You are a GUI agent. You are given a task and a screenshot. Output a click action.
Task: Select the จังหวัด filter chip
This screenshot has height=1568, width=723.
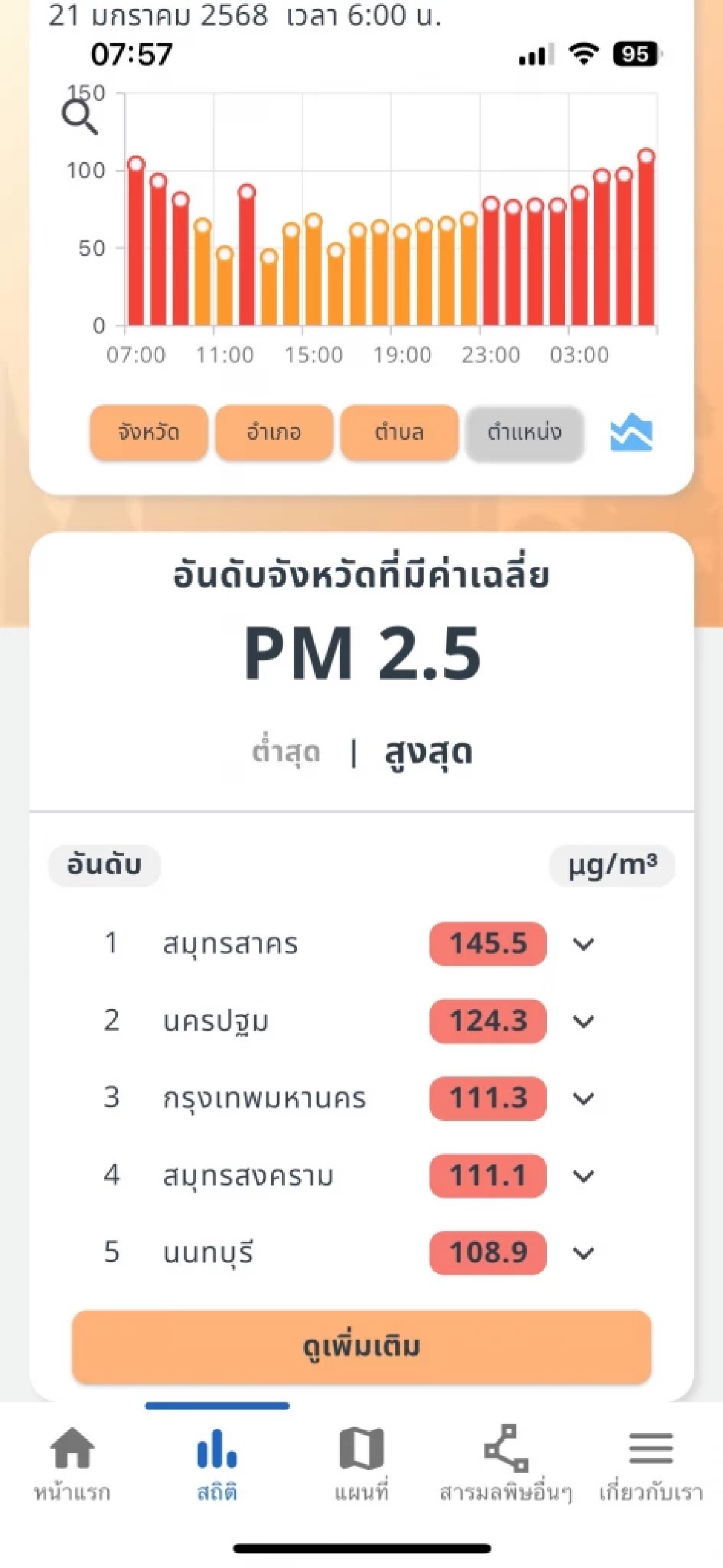point(149,432)
